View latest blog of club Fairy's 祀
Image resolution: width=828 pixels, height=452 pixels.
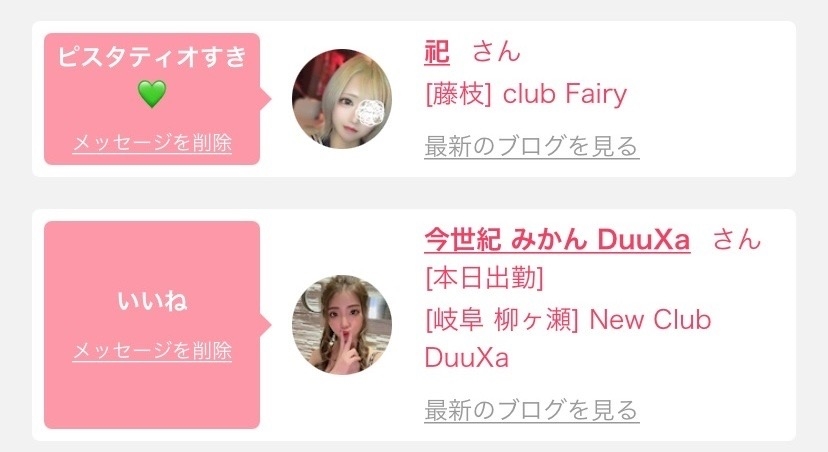tap(531, 146)
